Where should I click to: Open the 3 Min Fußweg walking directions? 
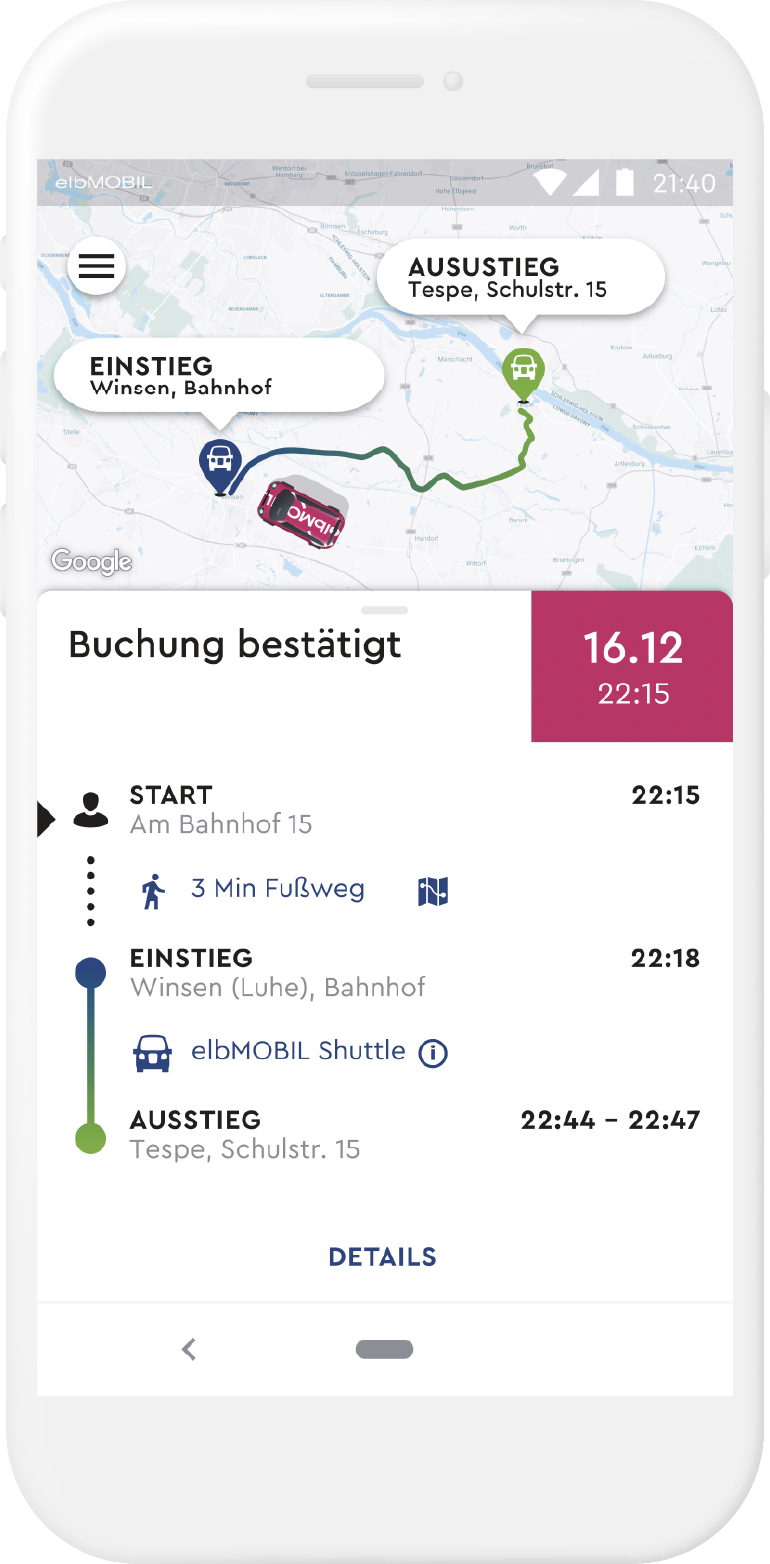coord(277,889)
